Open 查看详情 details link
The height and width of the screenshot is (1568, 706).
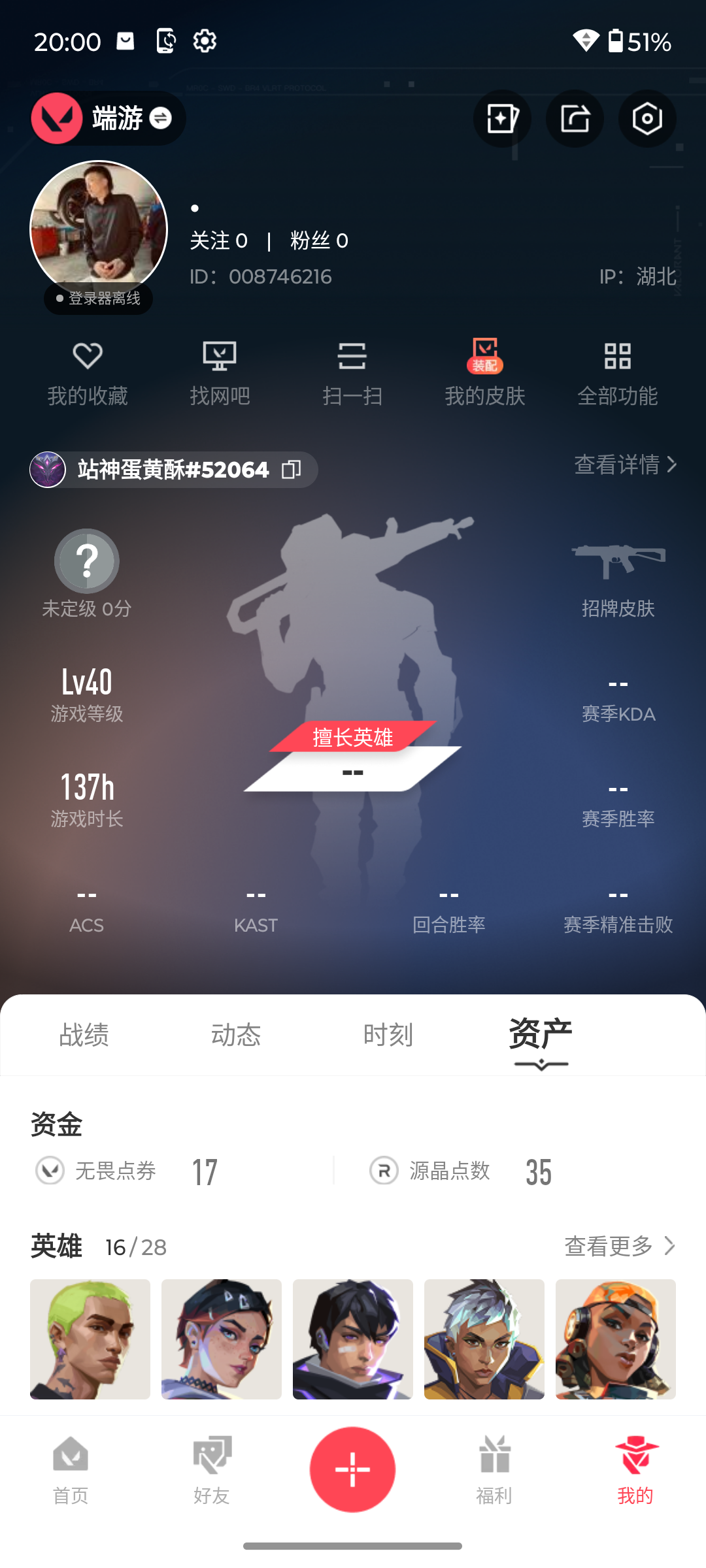(625, 465)
